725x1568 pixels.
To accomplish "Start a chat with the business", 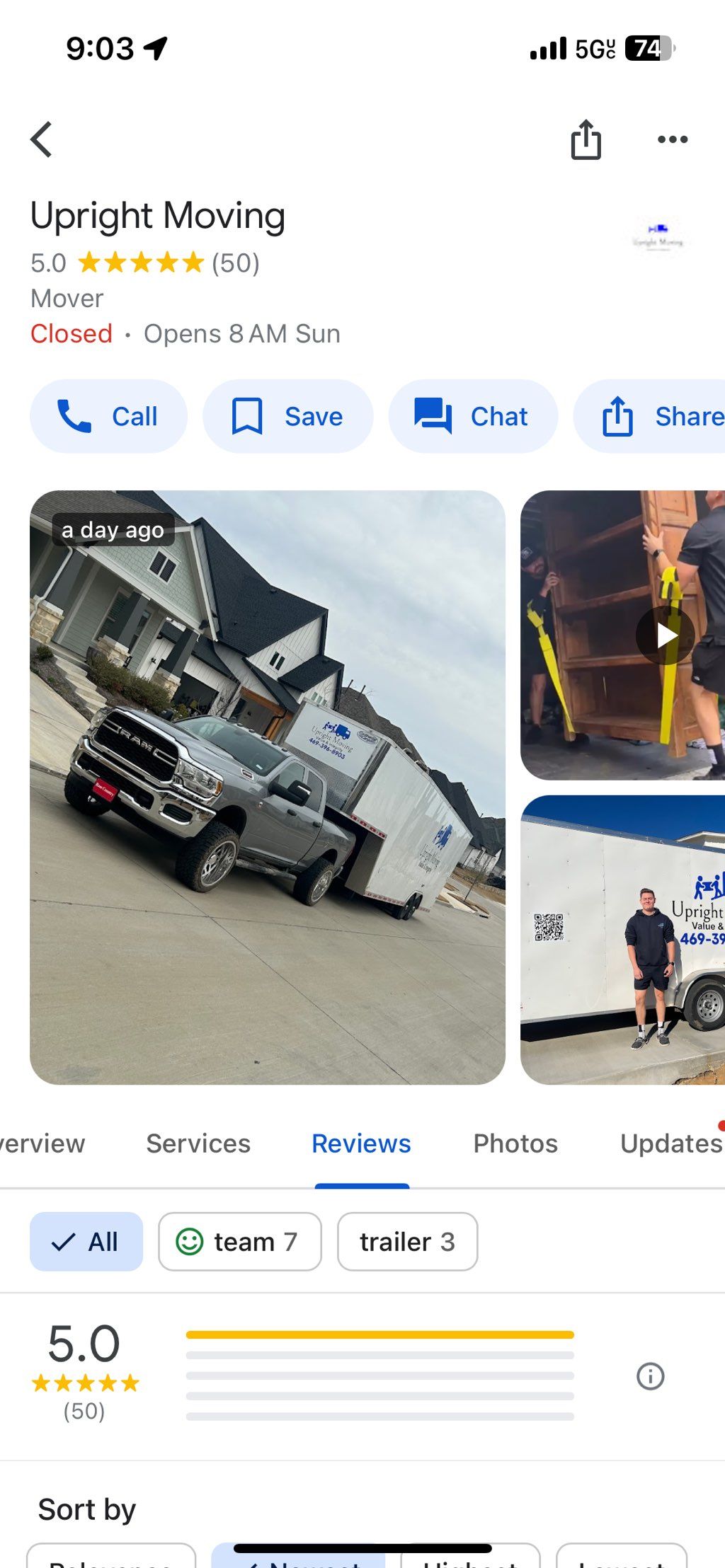I will 472,416.
